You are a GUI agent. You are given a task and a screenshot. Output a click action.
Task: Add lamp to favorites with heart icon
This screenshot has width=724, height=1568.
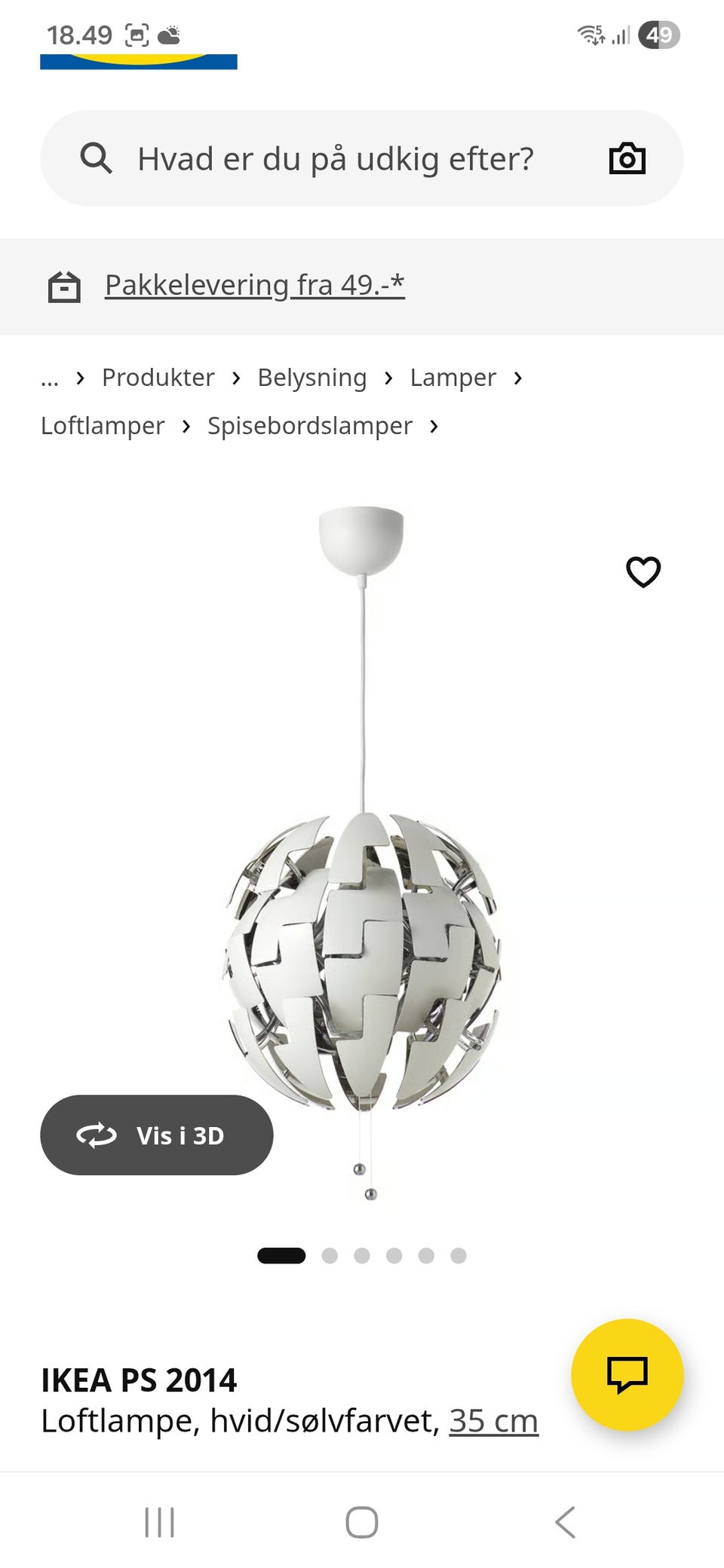(x=644, y=571)
